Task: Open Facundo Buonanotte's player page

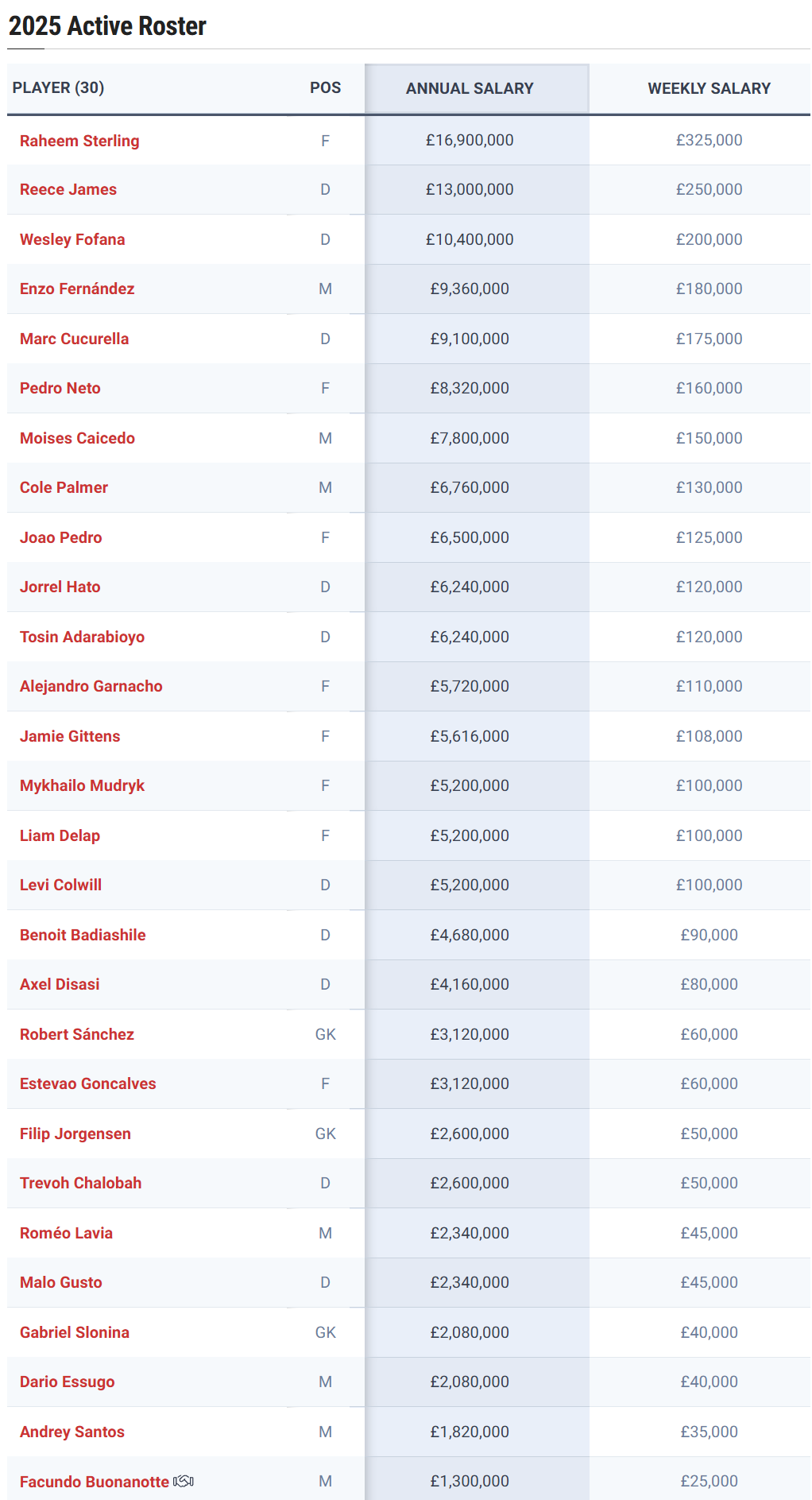Action: [x=95, y=1482]
